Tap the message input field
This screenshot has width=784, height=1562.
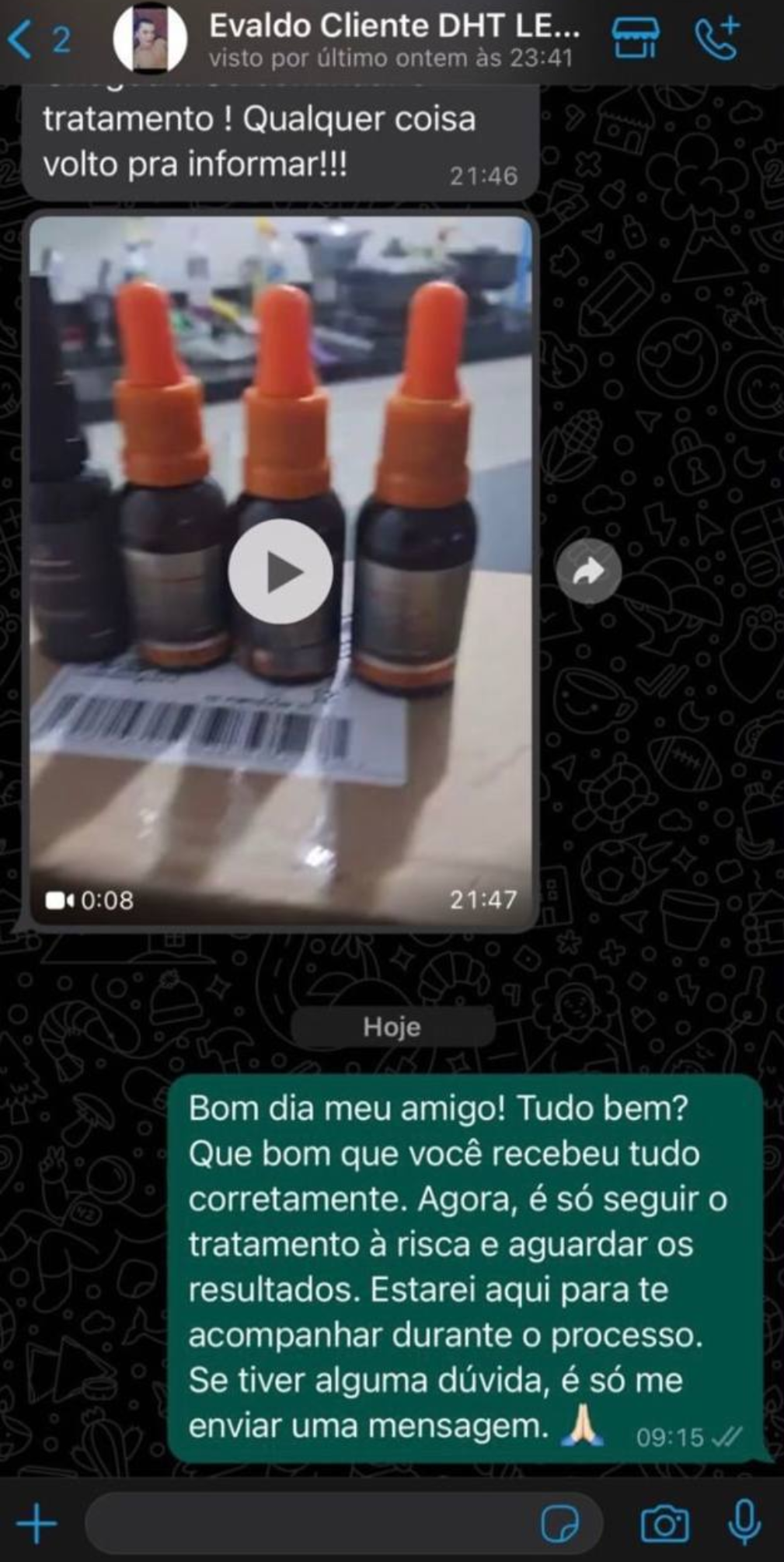coord(311,1522)
